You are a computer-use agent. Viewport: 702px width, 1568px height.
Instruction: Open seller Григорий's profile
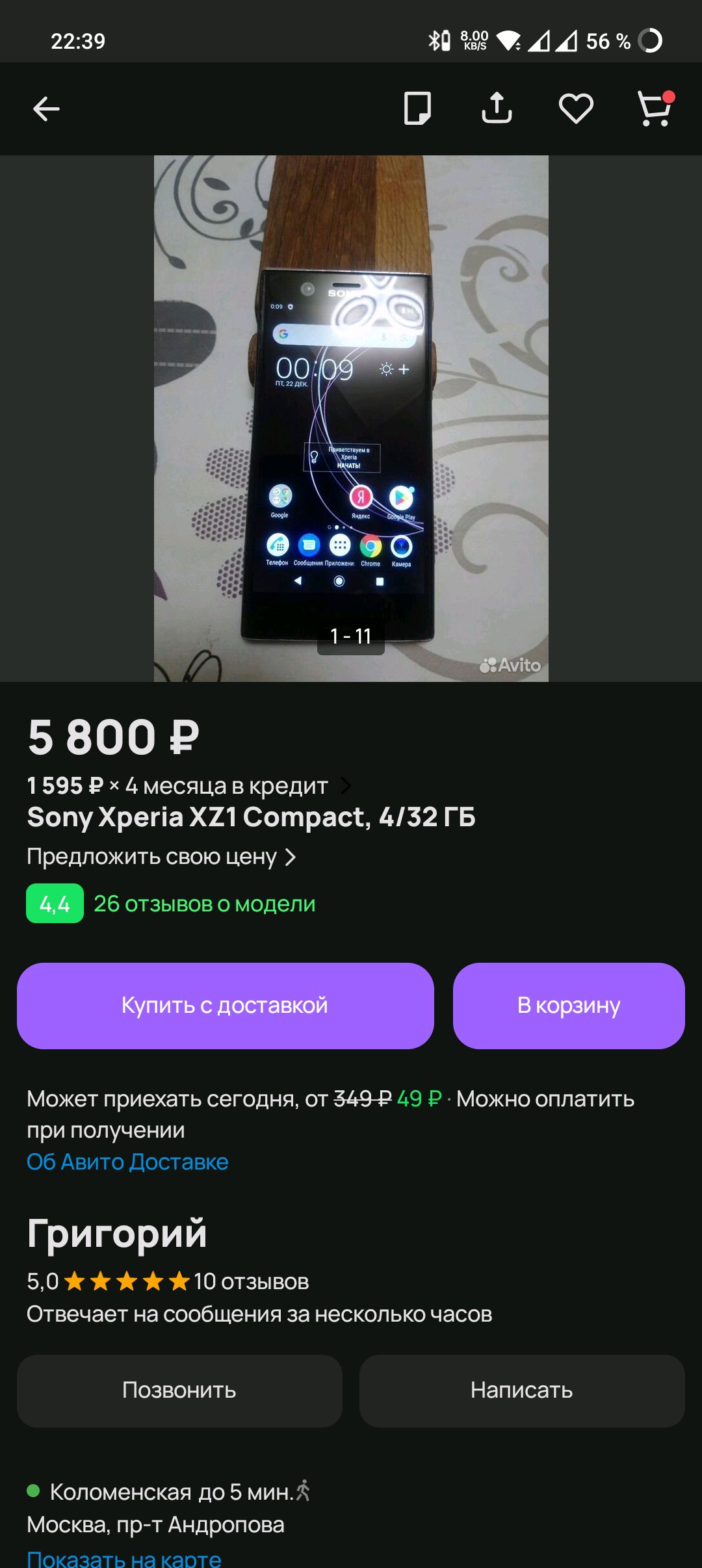(x=117, y=1233)
